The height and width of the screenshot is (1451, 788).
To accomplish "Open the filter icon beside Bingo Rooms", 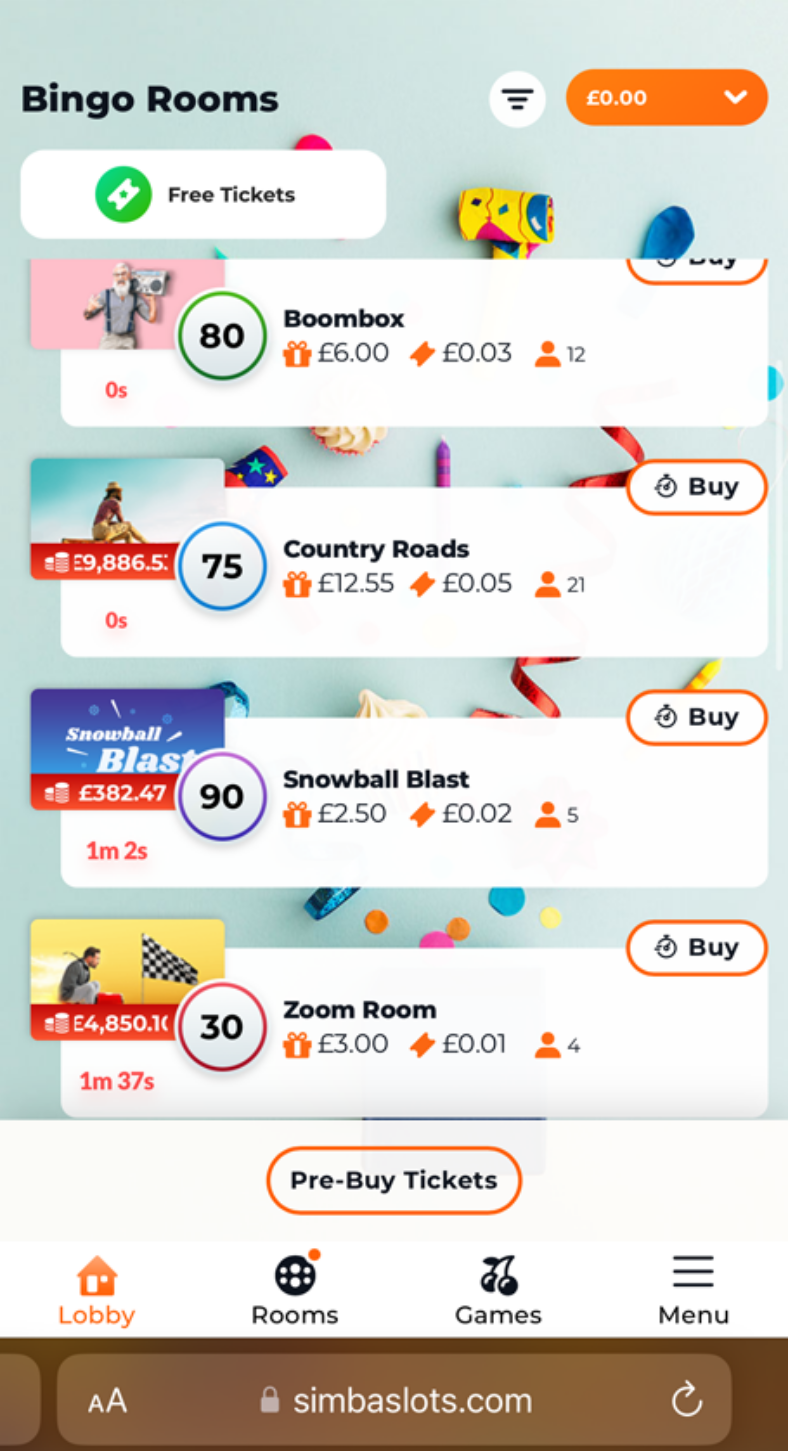I will click(x=516, y=97).
